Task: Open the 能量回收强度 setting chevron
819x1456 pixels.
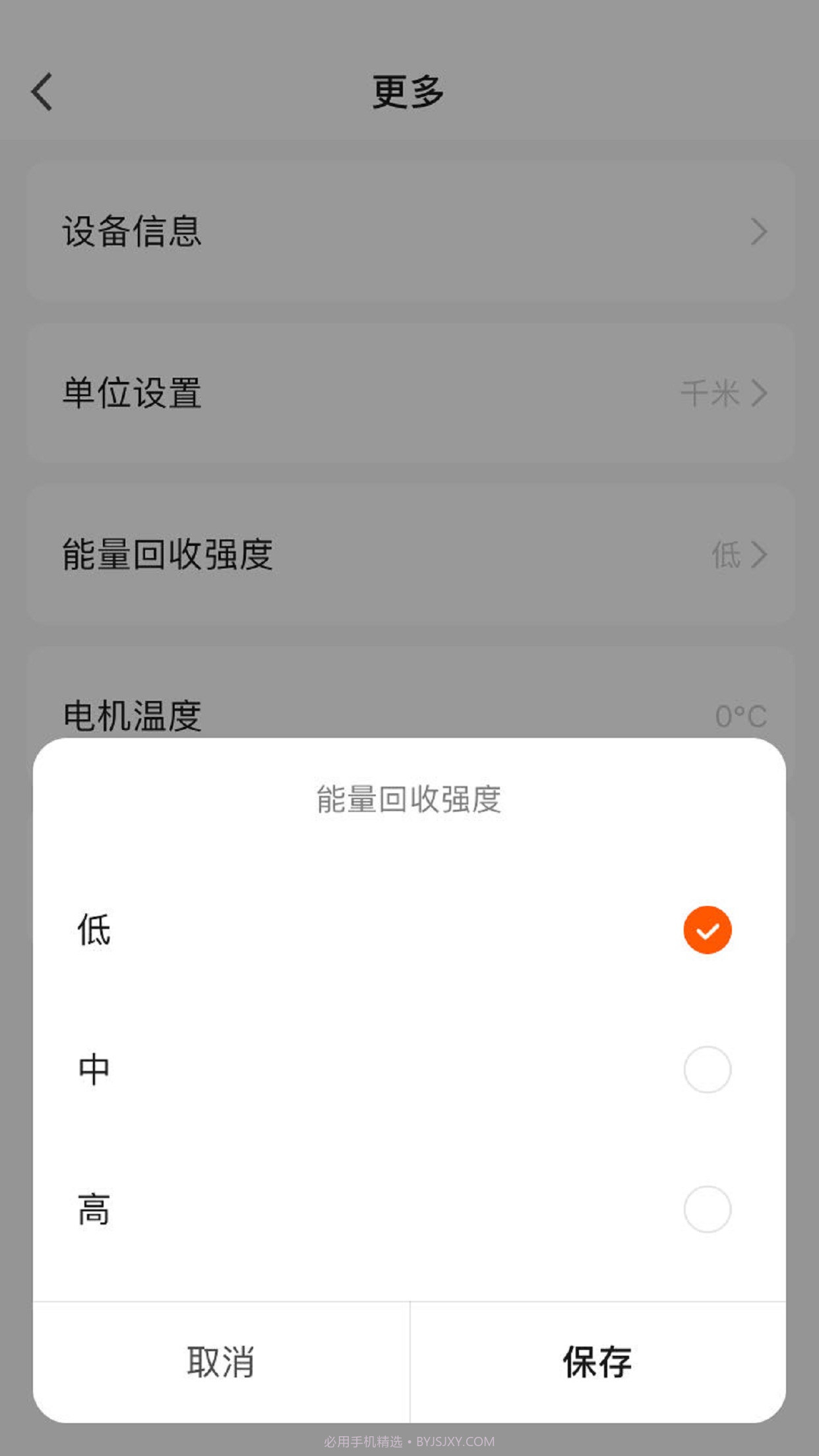Action: [758, 554]
